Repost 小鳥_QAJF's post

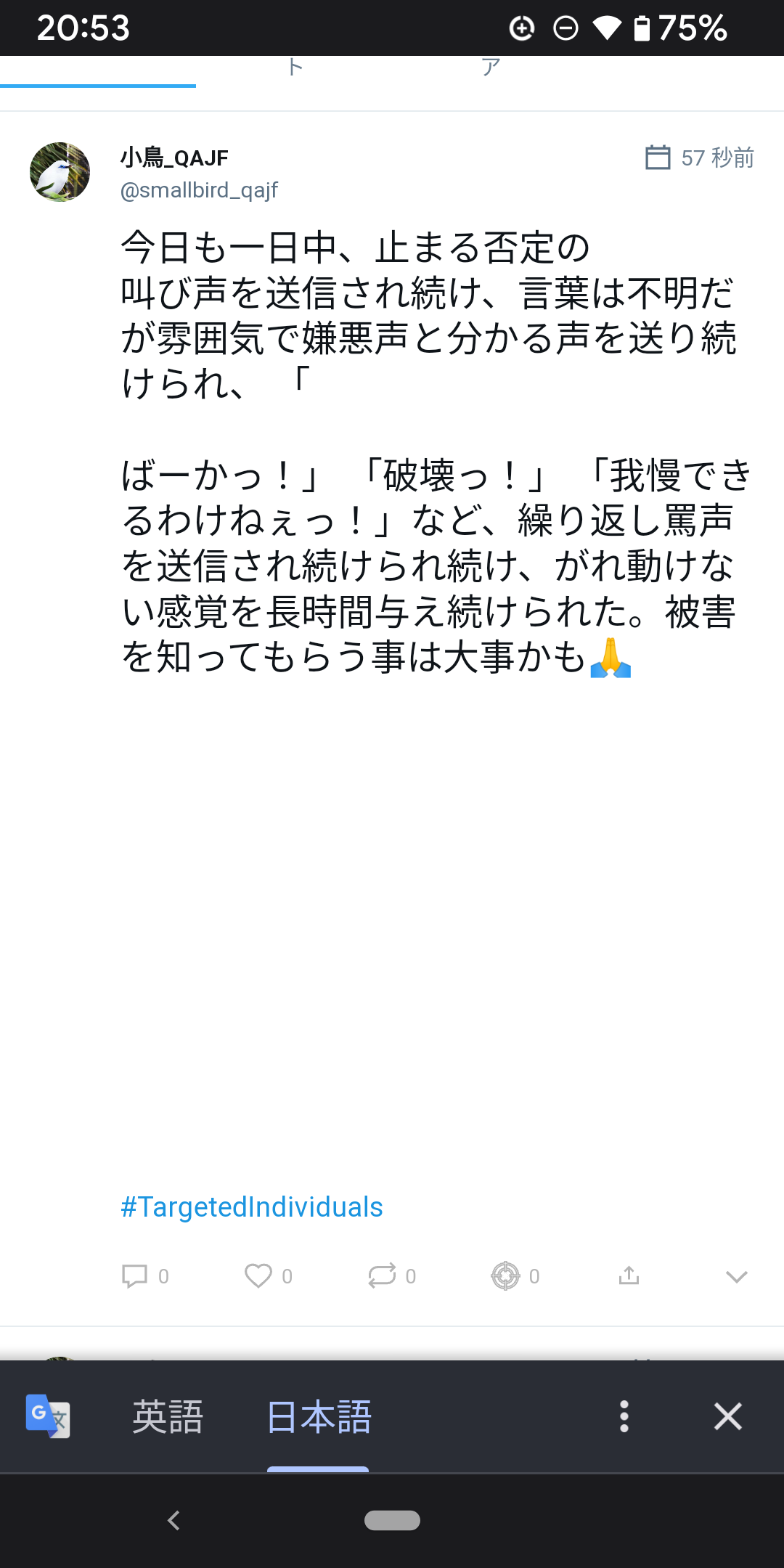(x=382, y=1276)
